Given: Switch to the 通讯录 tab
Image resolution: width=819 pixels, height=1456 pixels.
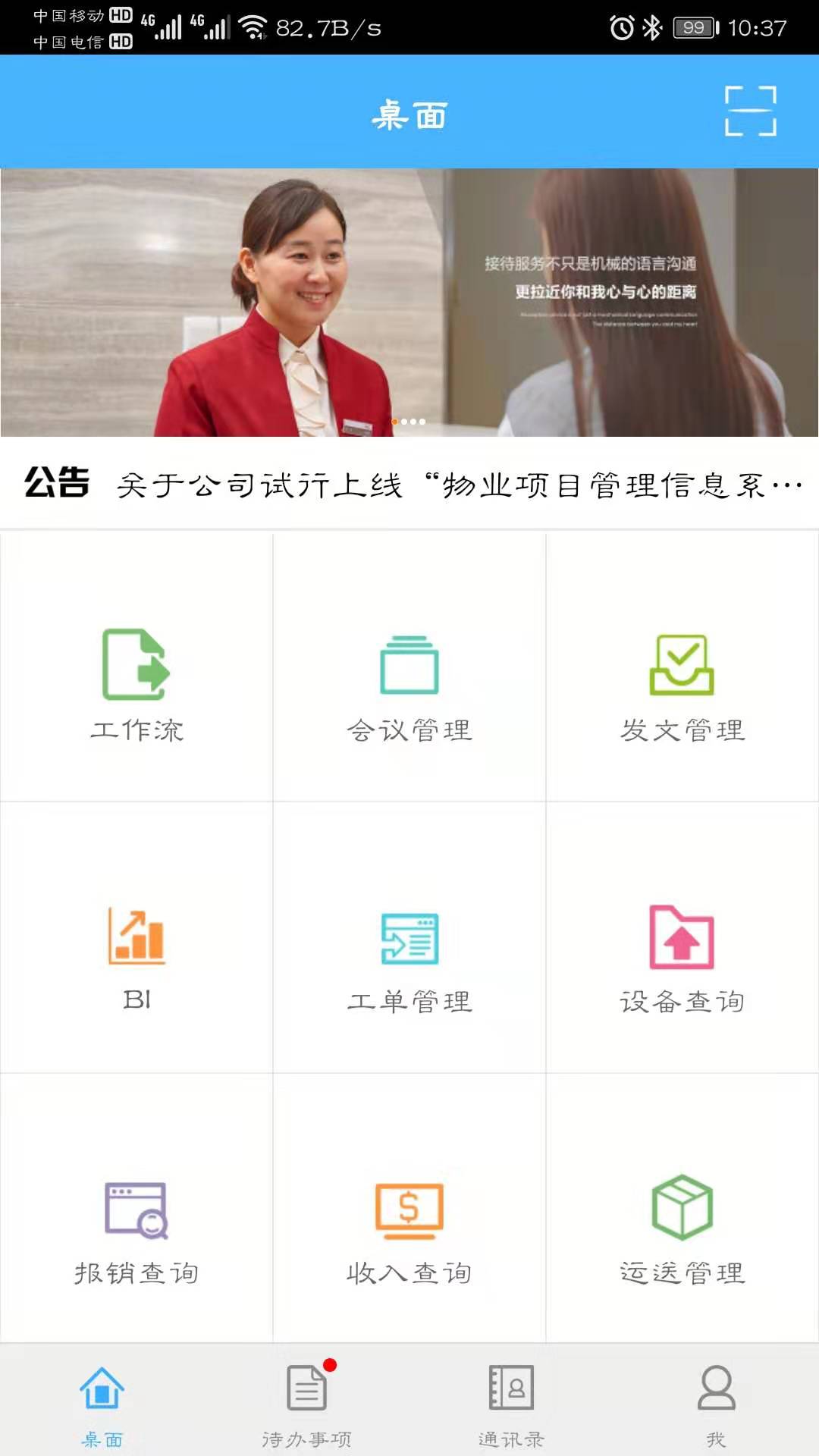Looking at the screenshot, I should (512, 1404).
